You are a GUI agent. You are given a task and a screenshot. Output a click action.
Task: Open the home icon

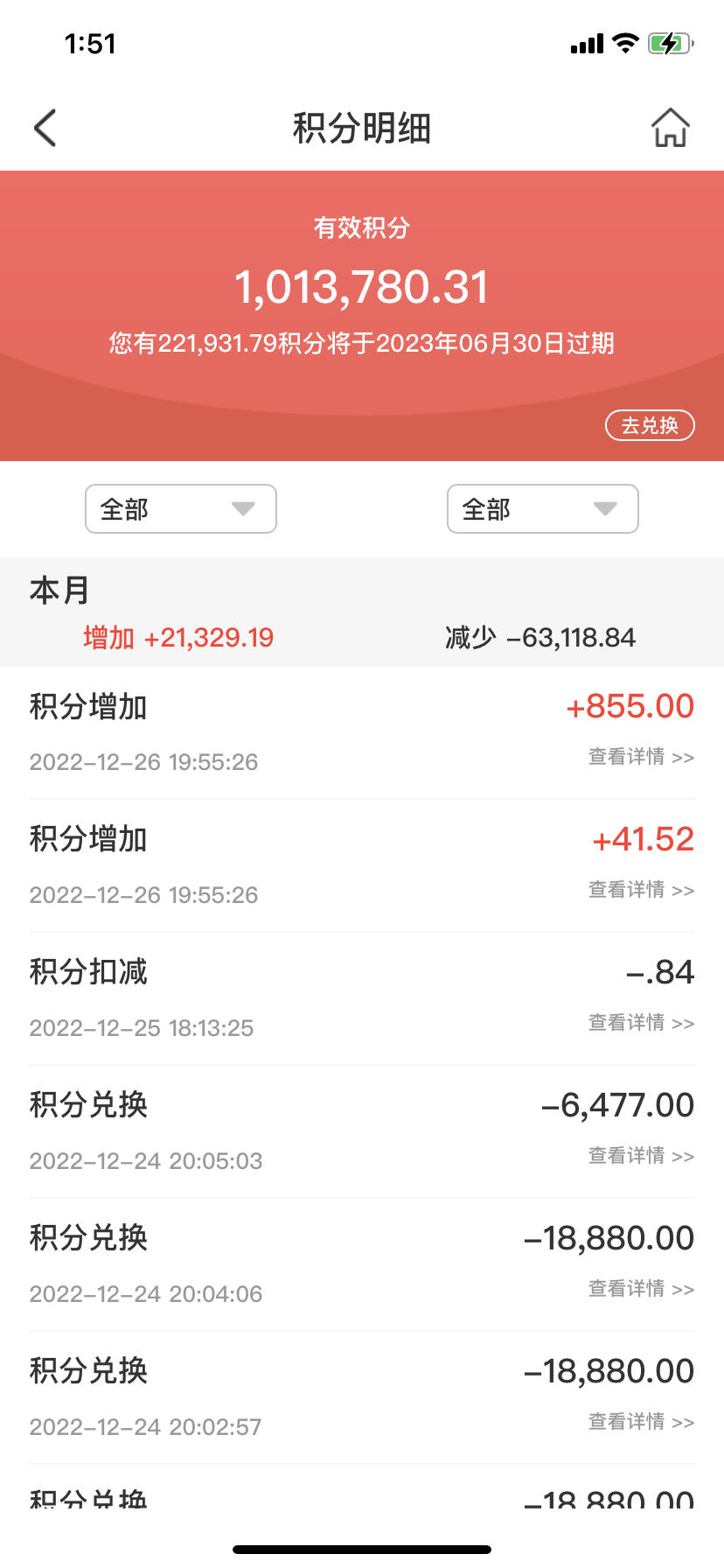(670, 128)
